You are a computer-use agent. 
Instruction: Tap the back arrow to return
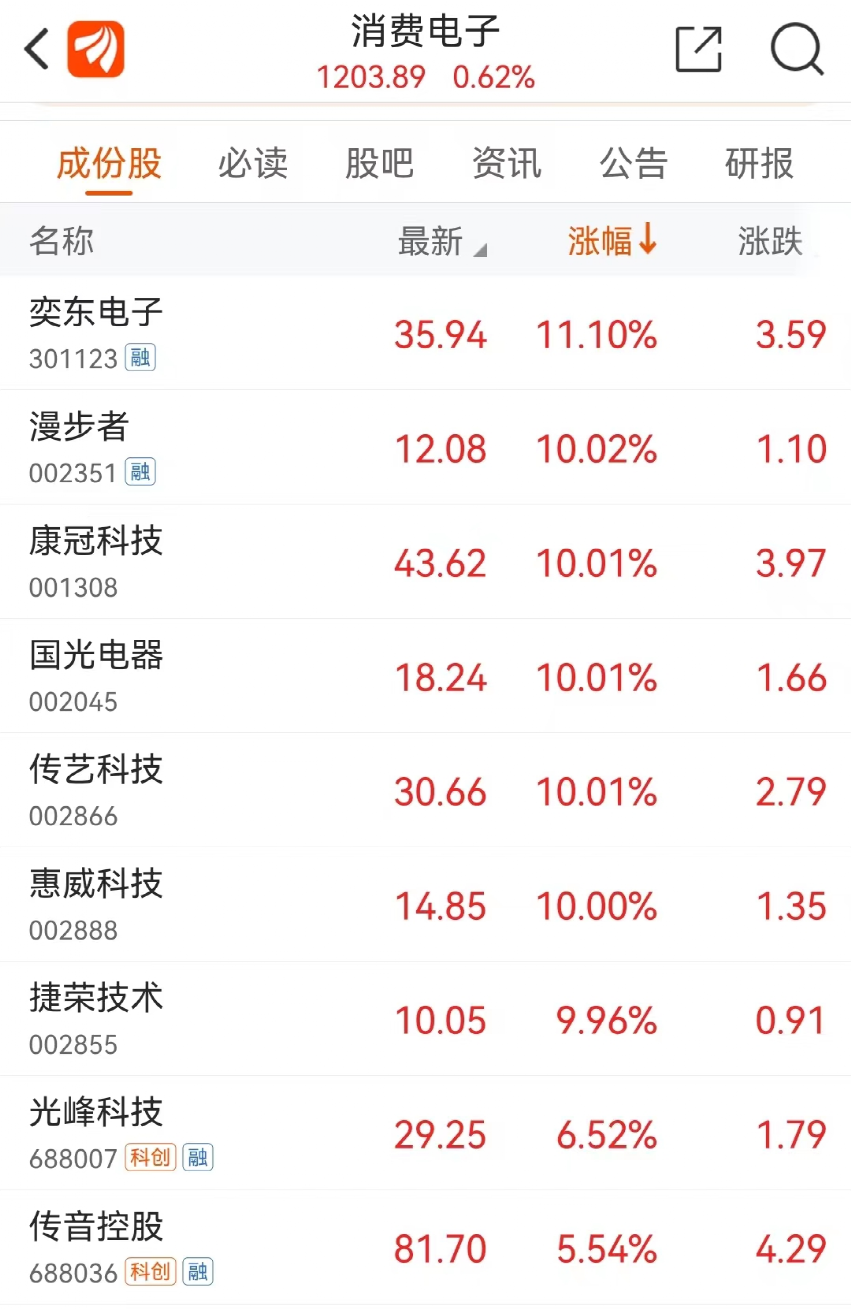(34, 47)
